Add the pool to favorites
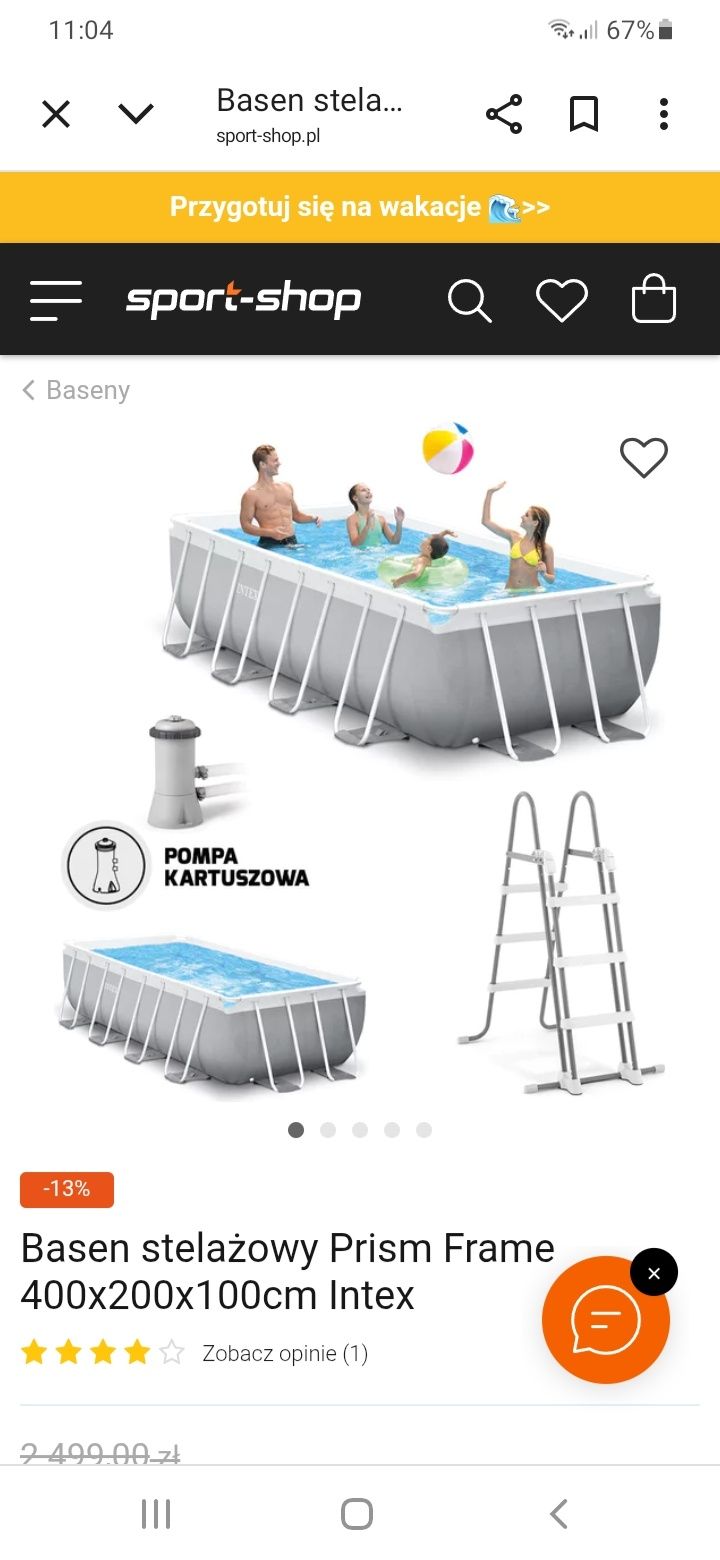This screenshot has width=720, height=1560. coord(643,458)
